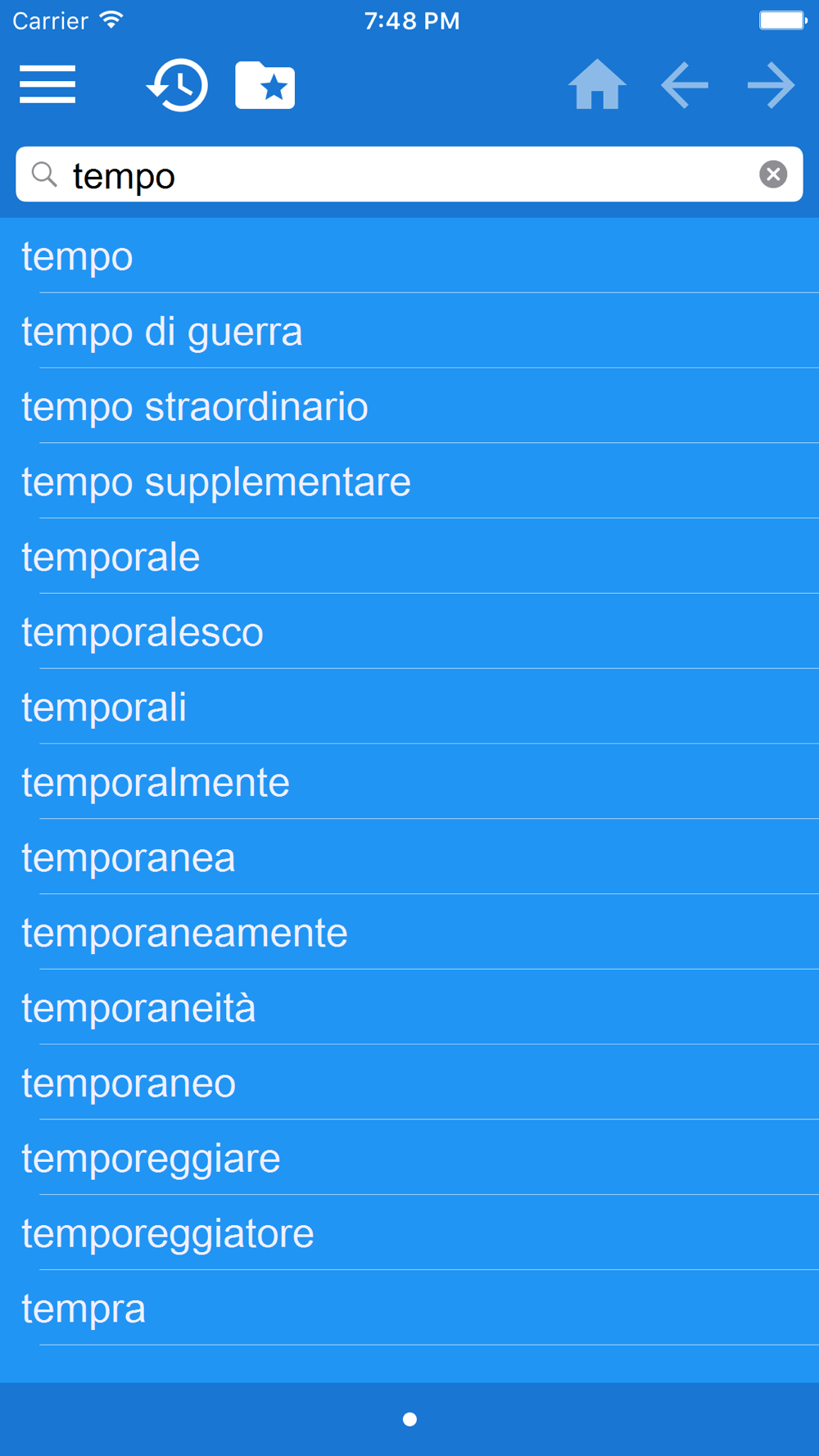
Task: Open the hamburger menu
Action: (x=48, y=84)
